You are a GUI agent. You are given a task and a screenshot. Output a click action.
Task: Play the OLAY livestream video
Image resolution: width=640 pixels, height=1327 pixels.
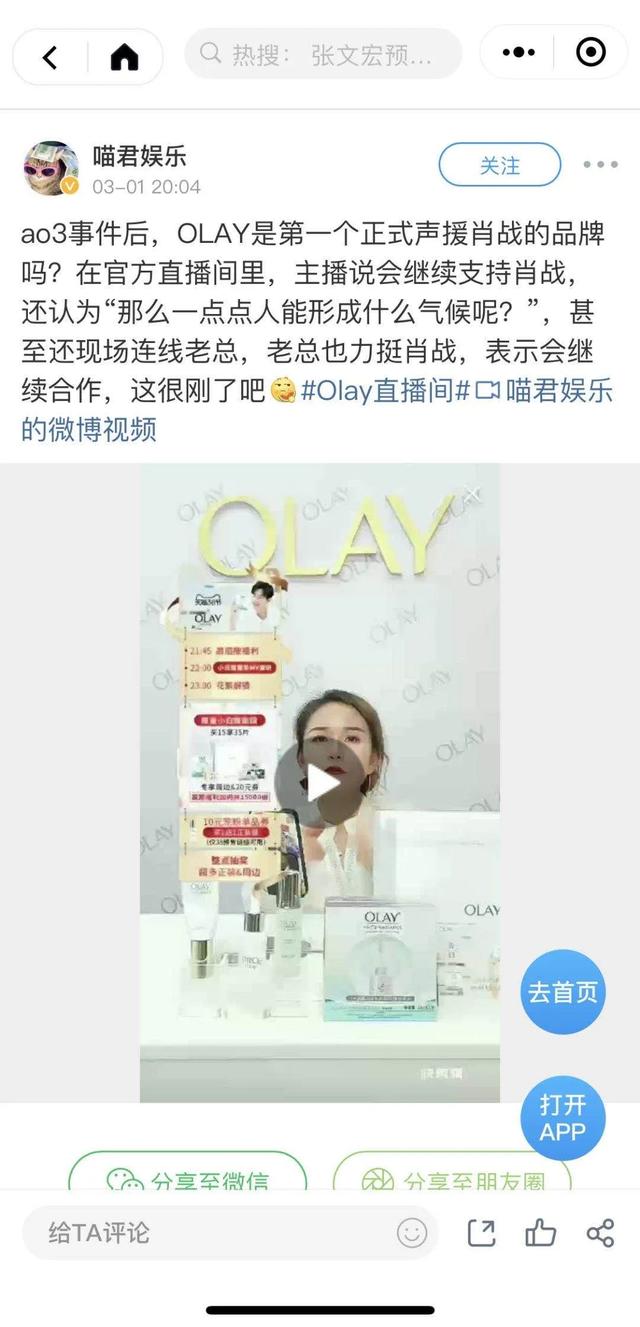point(320,782)
